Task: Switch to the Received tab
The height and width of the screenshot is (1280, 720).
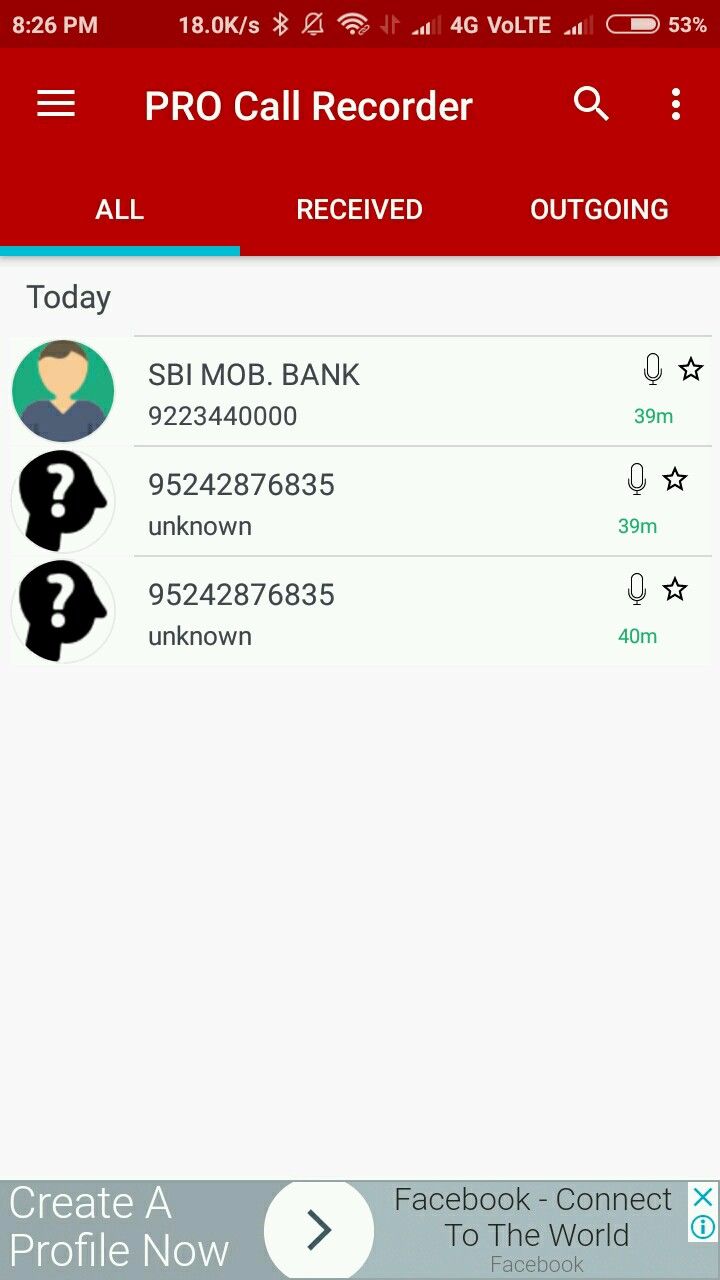Action: [359, 210]
